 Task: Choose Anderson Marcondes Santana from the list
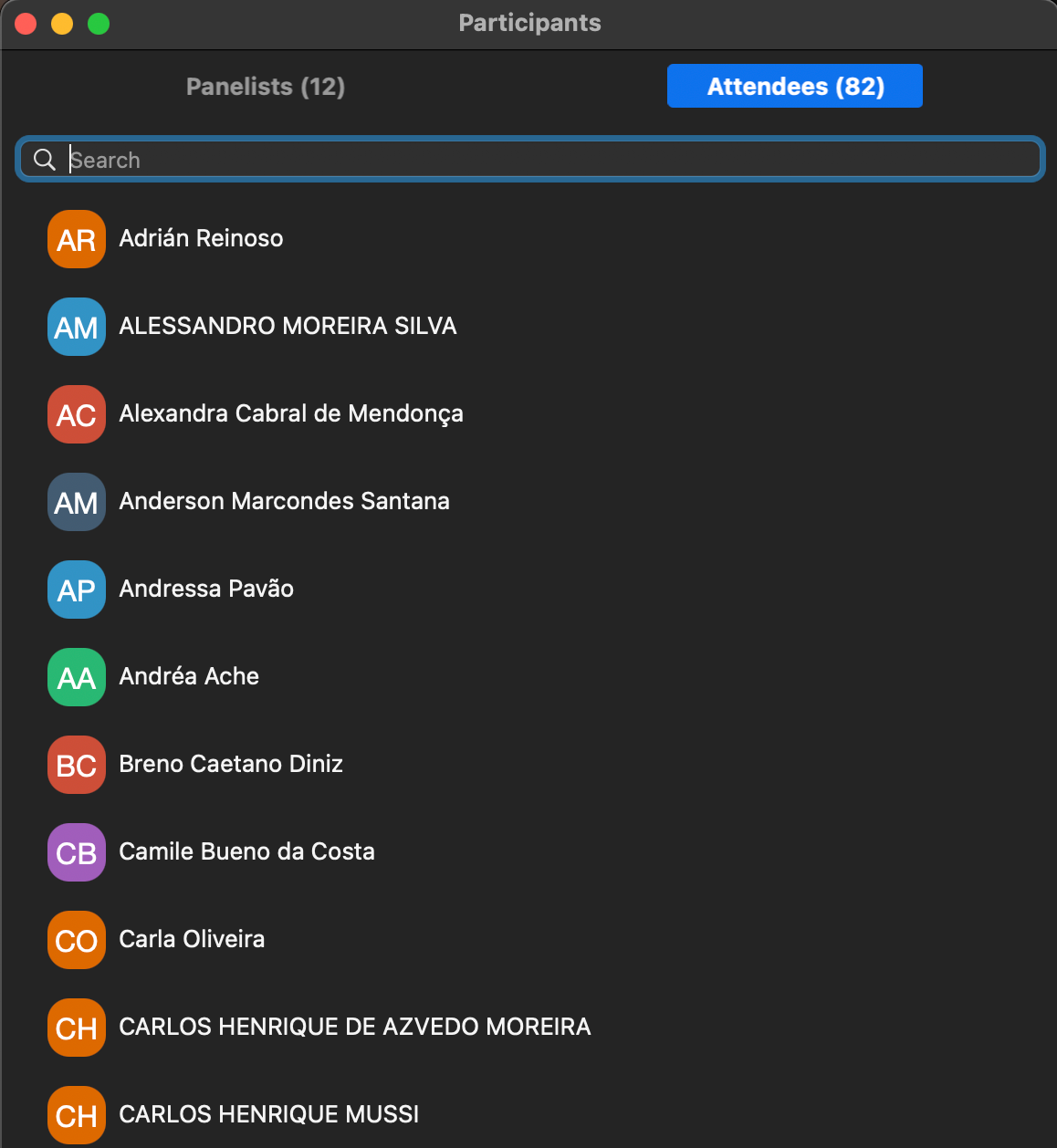[284, 501]
